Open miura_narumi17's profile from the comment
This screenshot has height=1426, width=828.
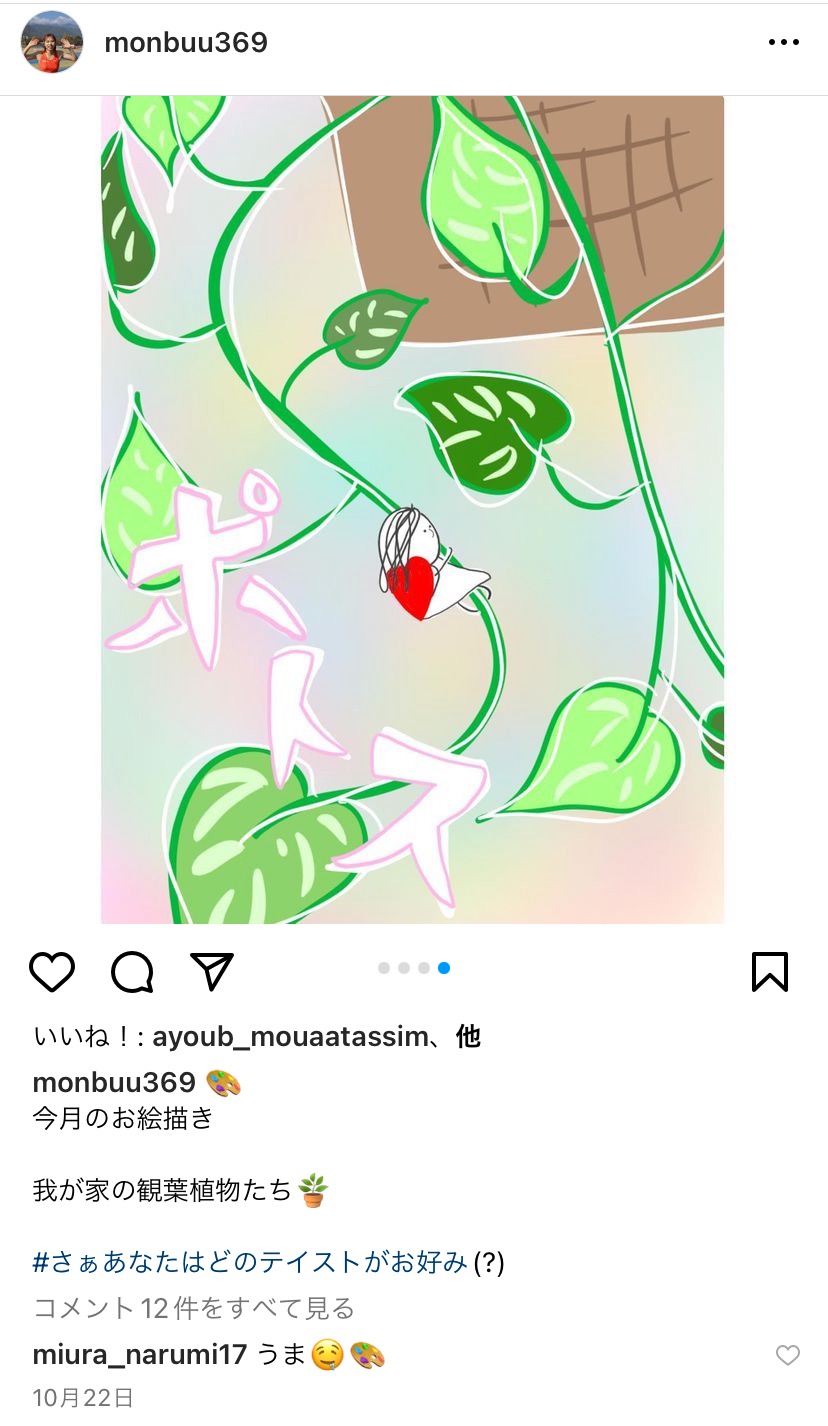tap(140, 1355)
